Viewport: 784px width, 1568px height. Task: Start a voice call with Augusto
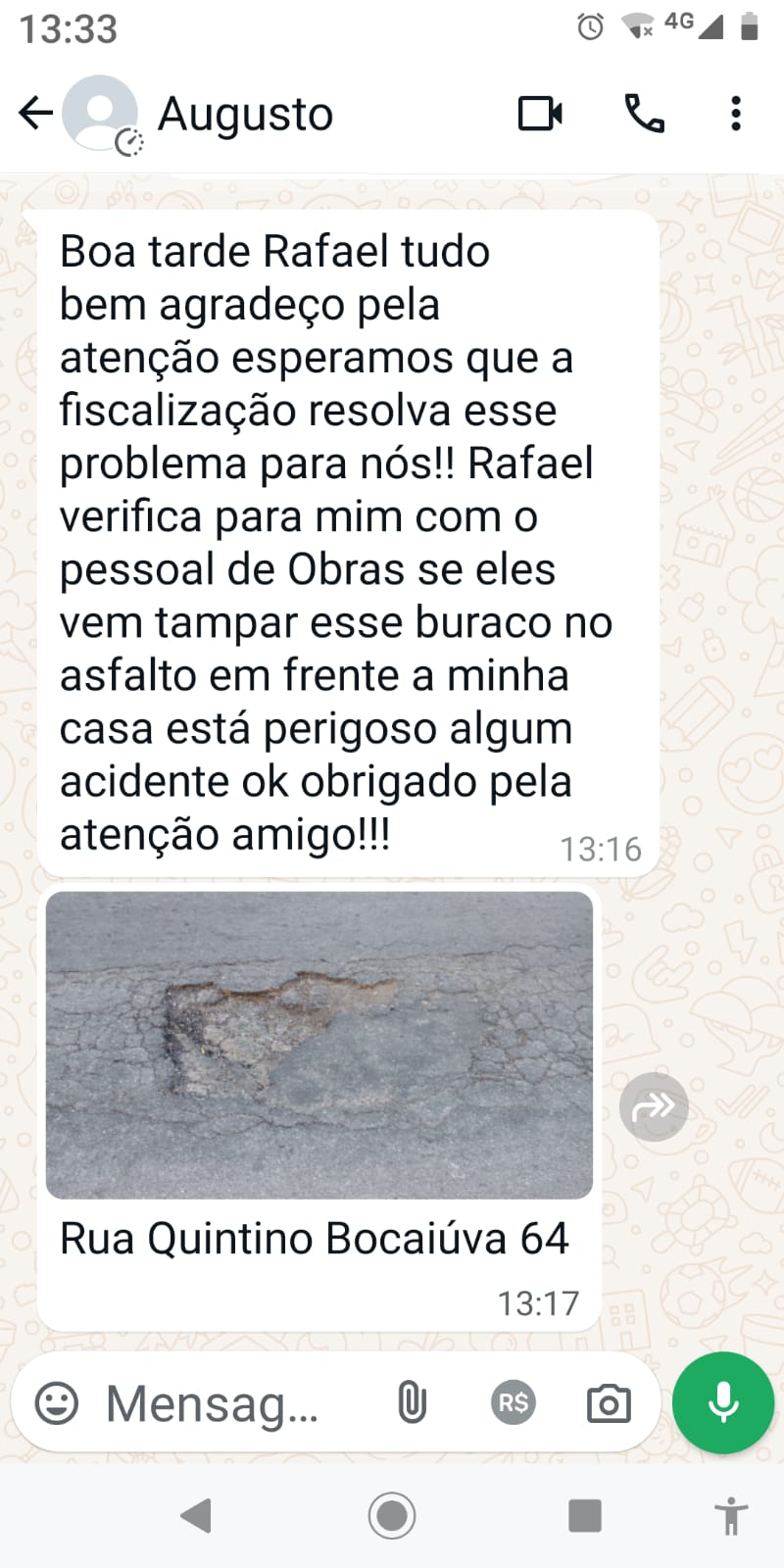click(x=644, y=114)
